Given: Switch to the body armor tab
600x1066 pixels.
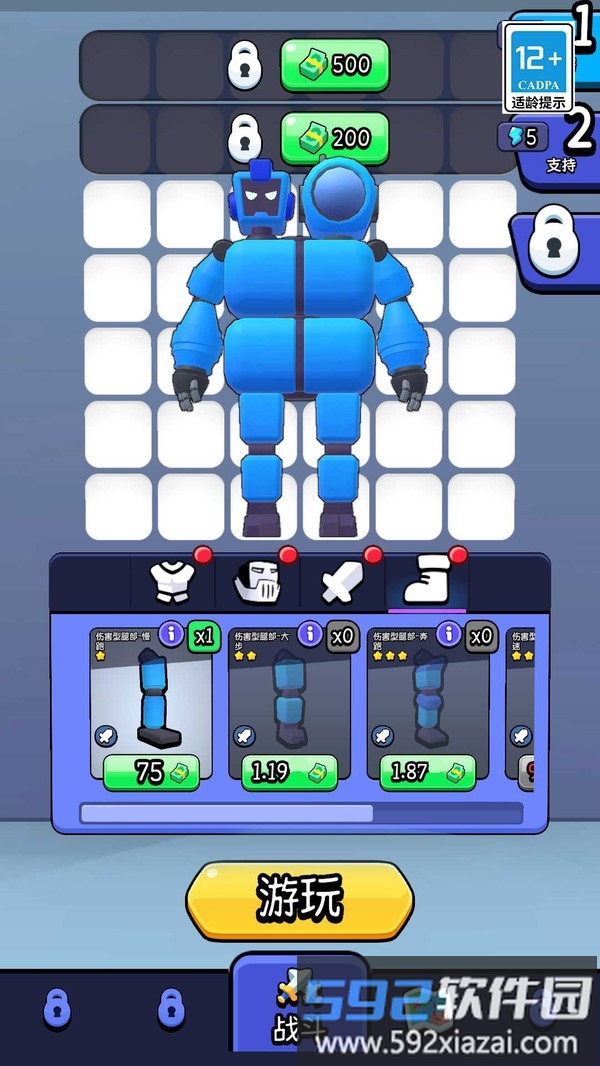Looking at the screenshot, I should click(x=170, y=582).
